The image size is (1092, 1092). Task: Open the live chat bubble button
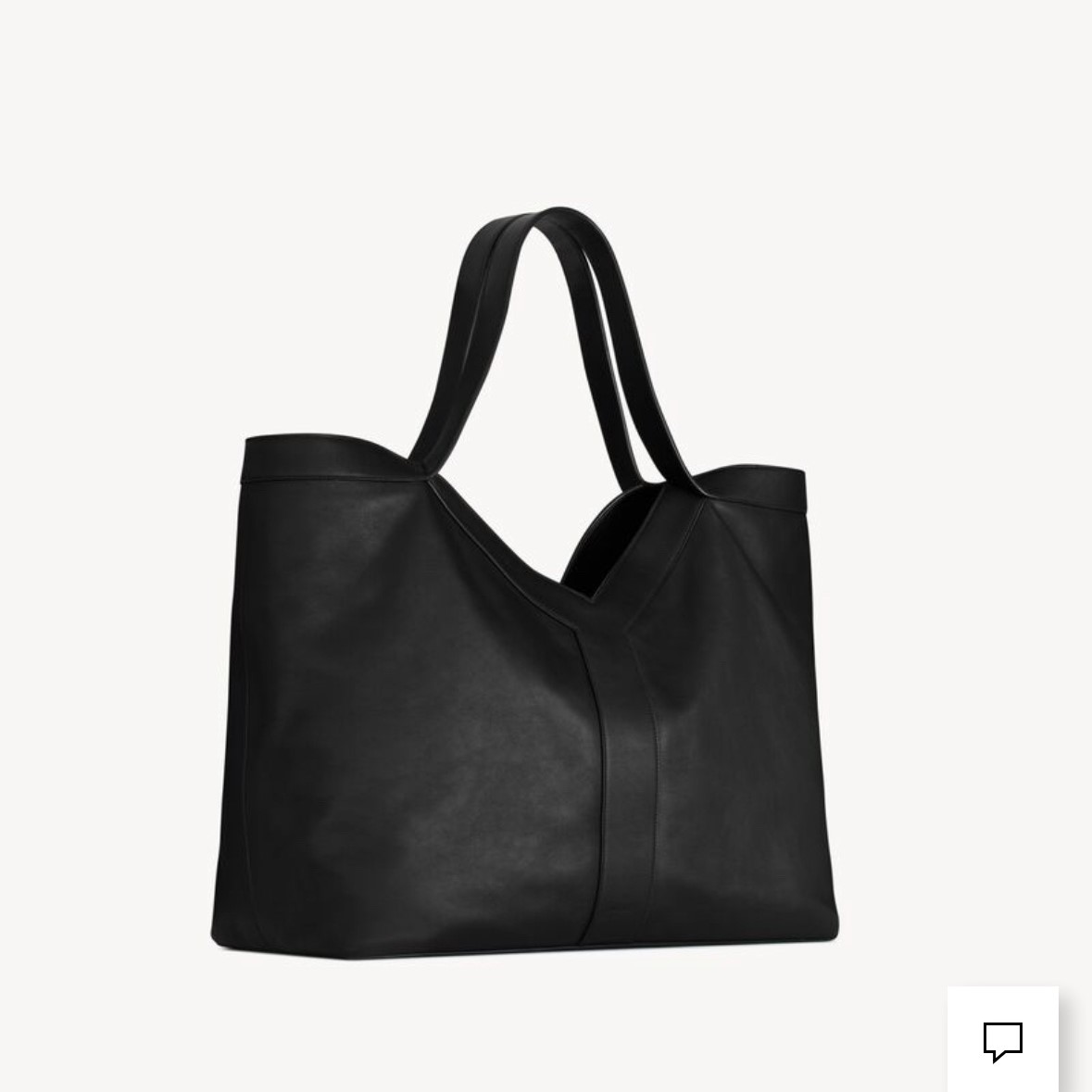pos(1002,1041)
